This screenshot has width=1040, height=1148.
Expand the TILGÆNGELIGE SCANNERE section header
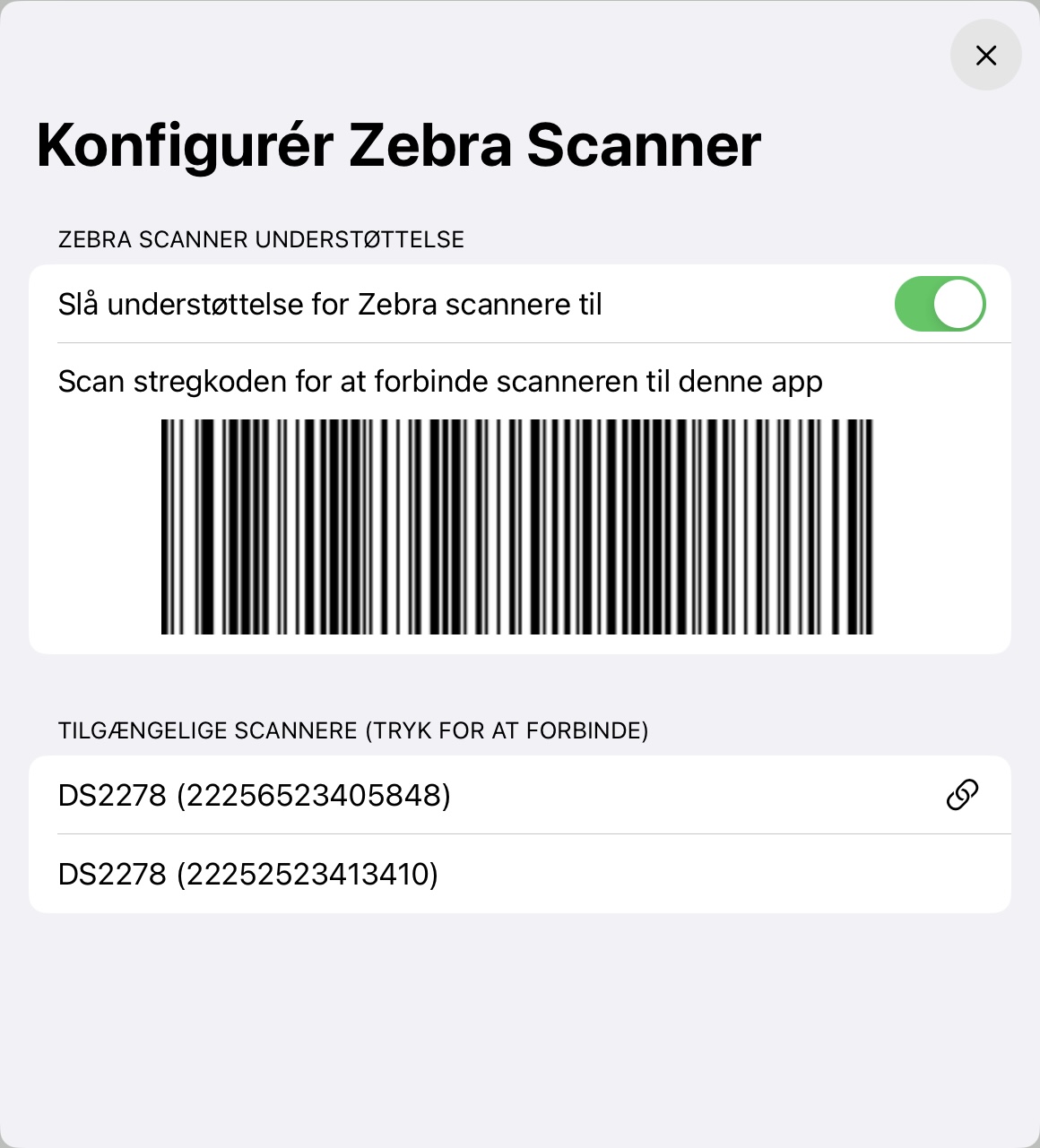coord(354,730)
